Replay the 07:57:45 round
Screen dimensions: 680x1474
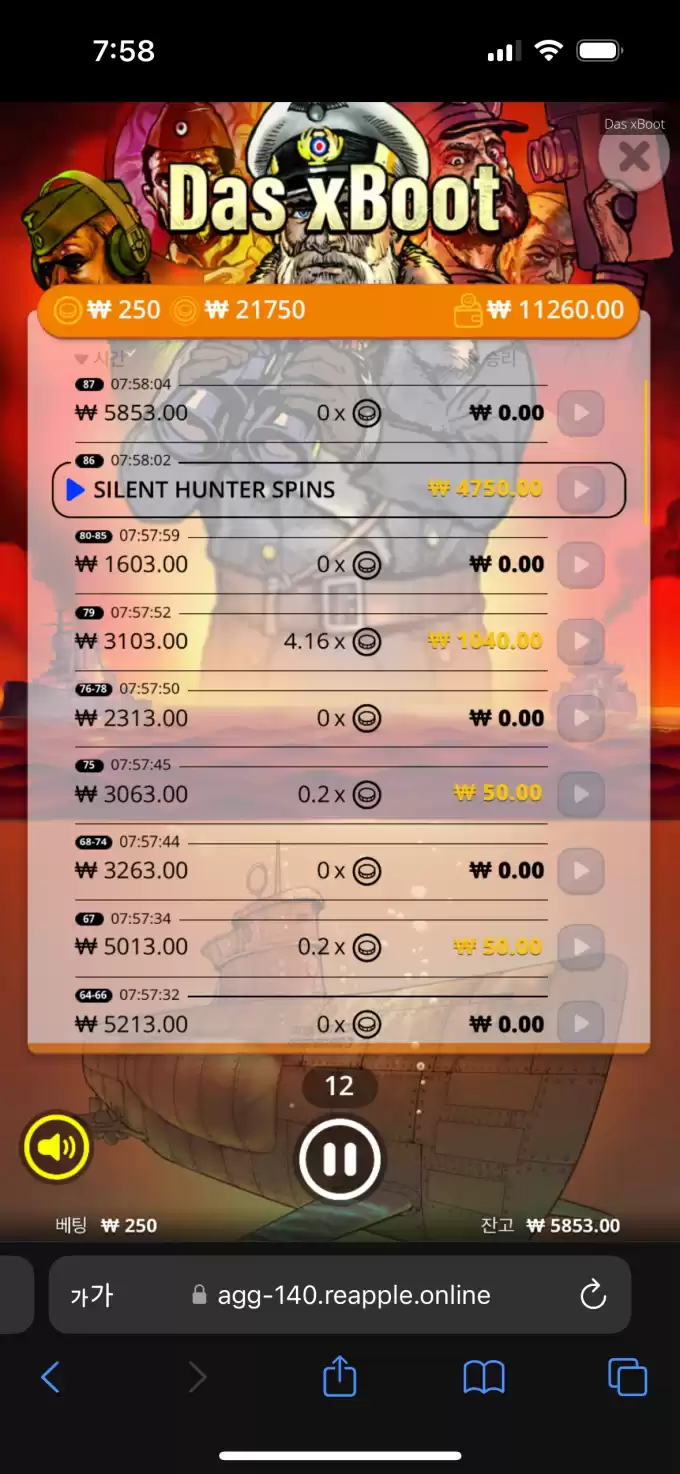click(x=580, y=794)
